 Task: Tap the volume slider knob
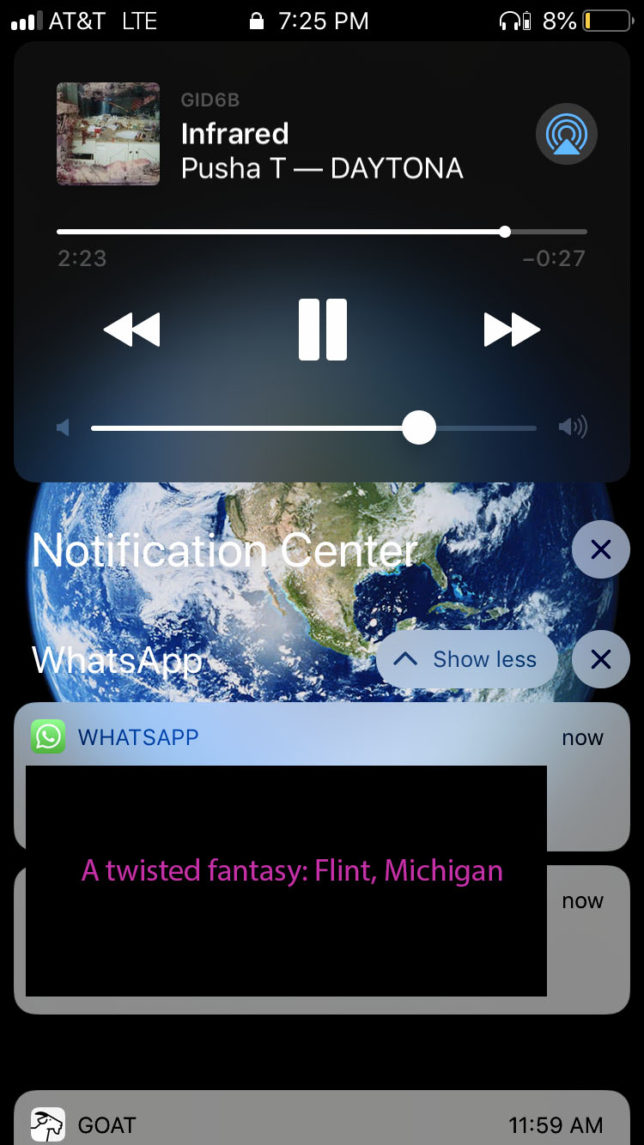click(419, 428)
